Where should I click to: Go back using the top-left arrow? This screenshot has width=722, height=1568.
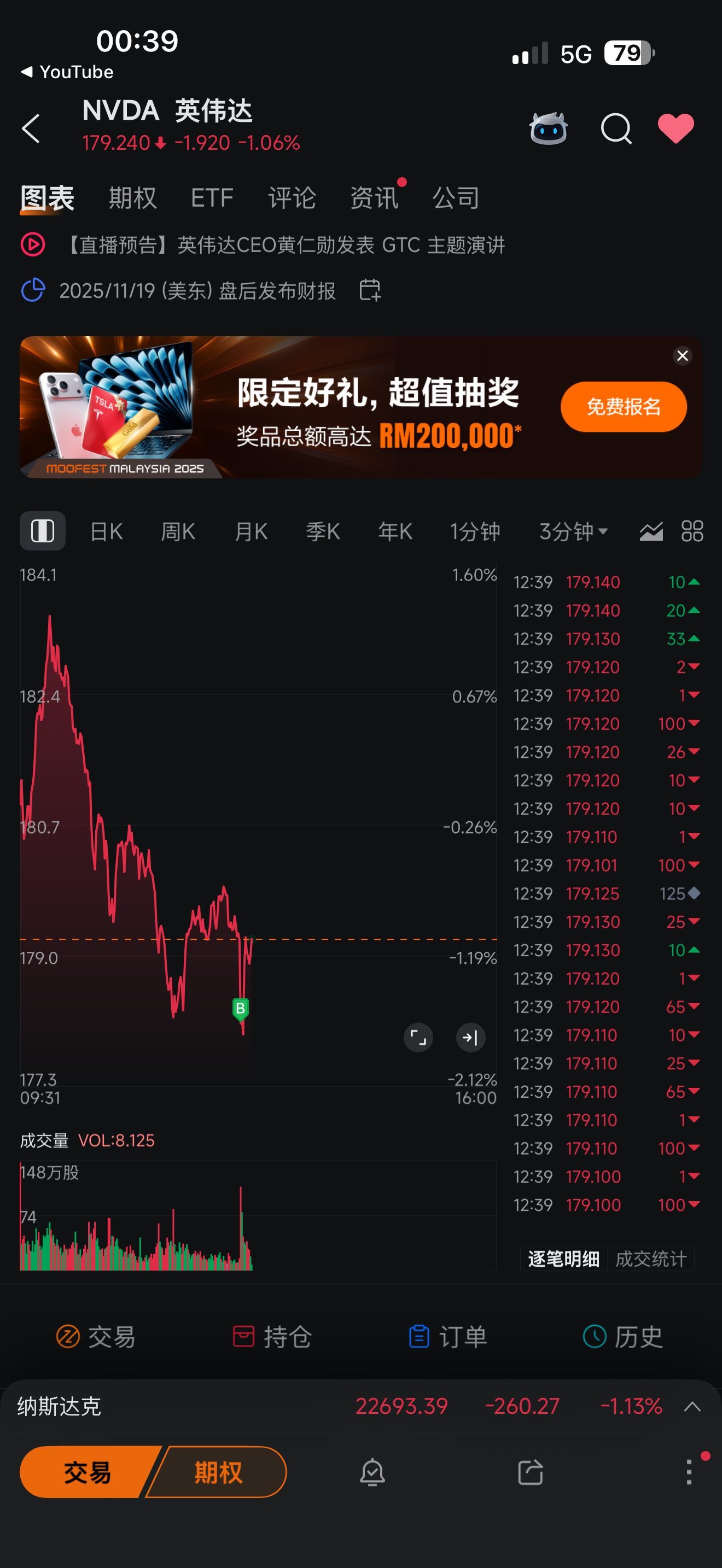(31, 128)
